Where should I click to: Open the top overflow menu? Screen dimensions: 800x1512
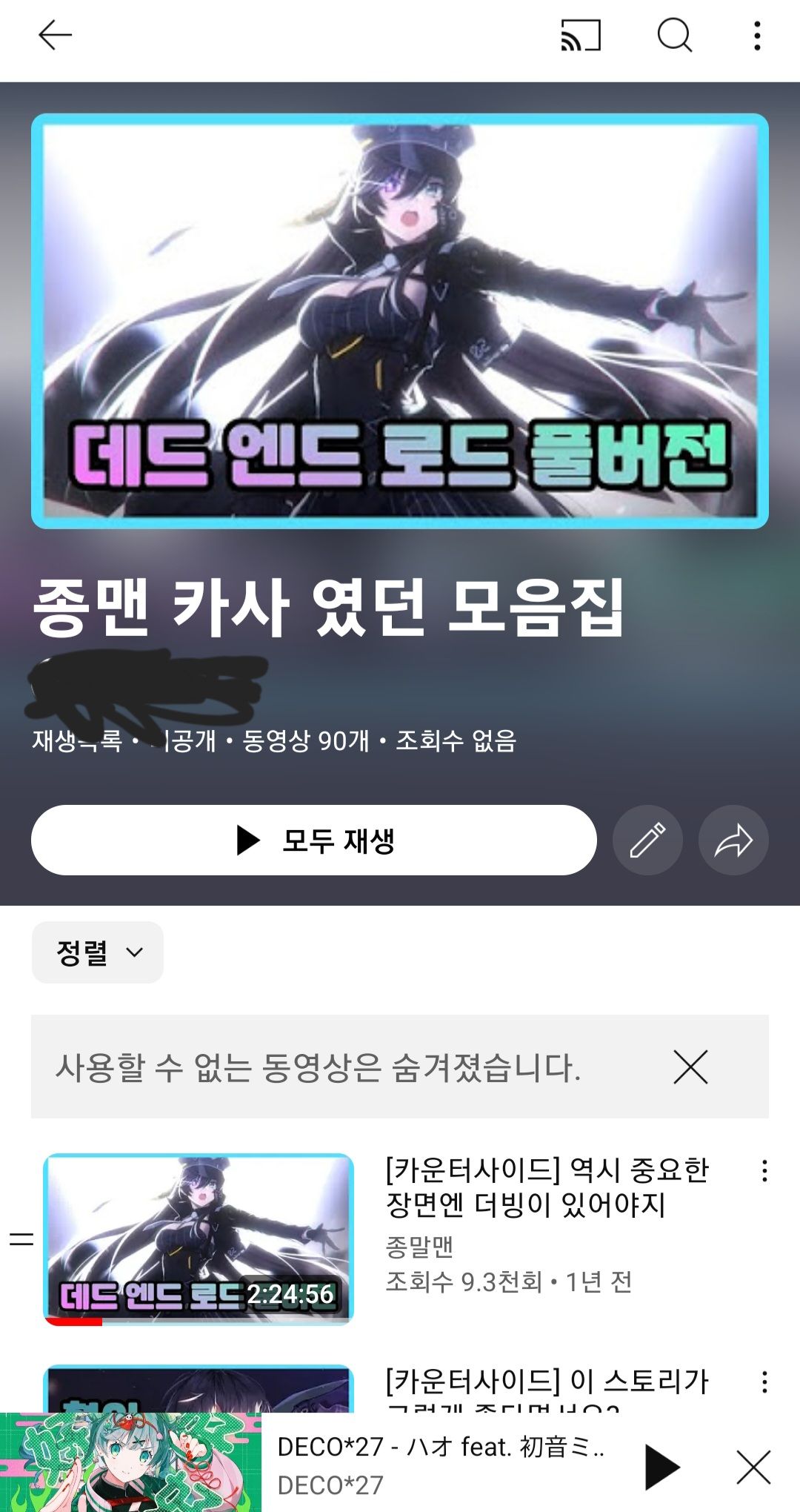point(756,35)
